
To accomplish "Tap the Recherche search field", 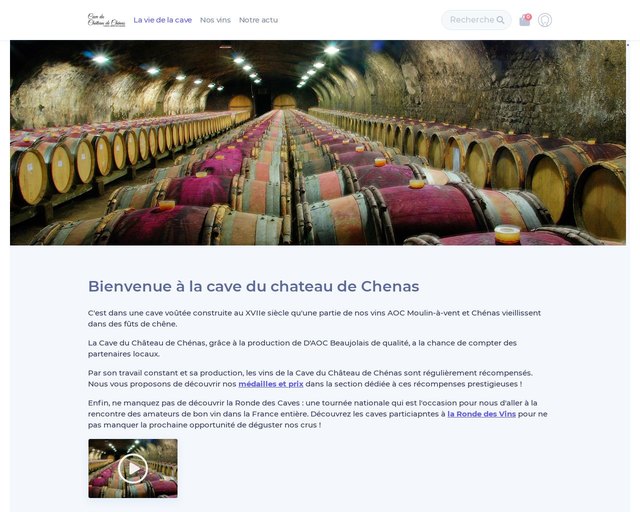I will point(474,20).
